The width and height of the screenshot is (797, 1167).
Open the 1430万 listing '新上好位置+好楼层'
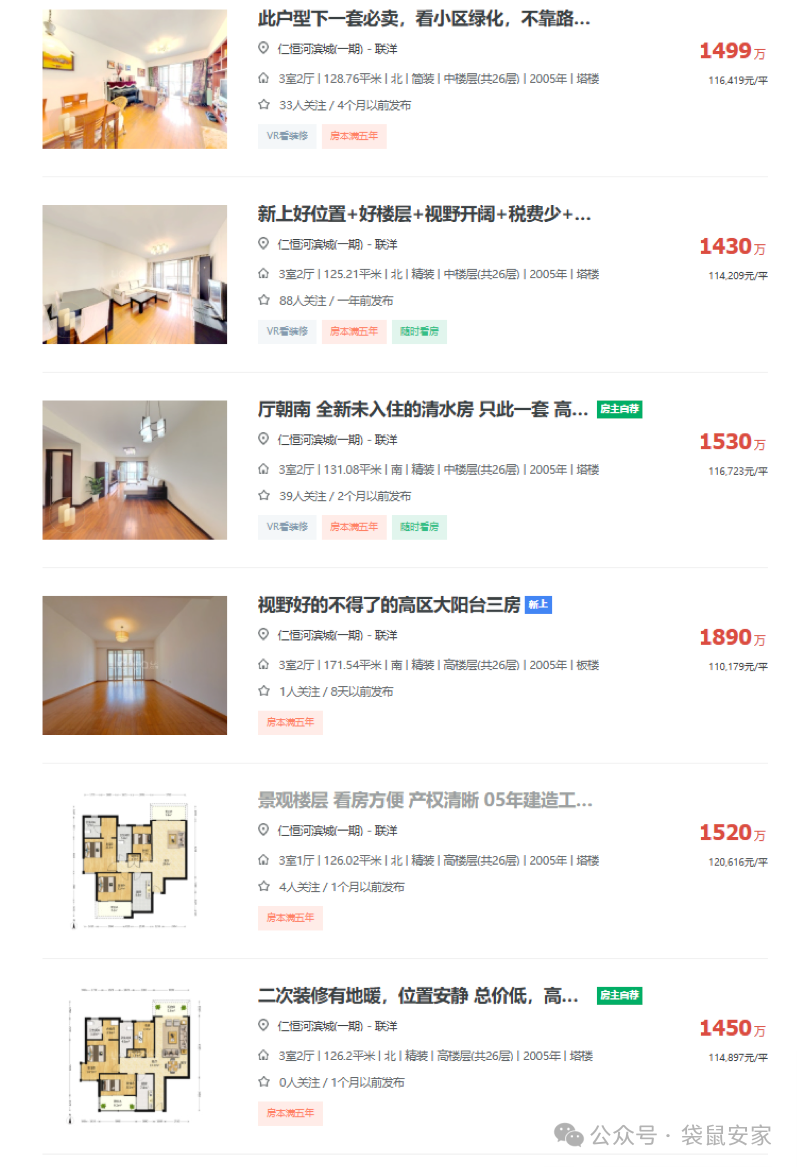tap(423, 214)
